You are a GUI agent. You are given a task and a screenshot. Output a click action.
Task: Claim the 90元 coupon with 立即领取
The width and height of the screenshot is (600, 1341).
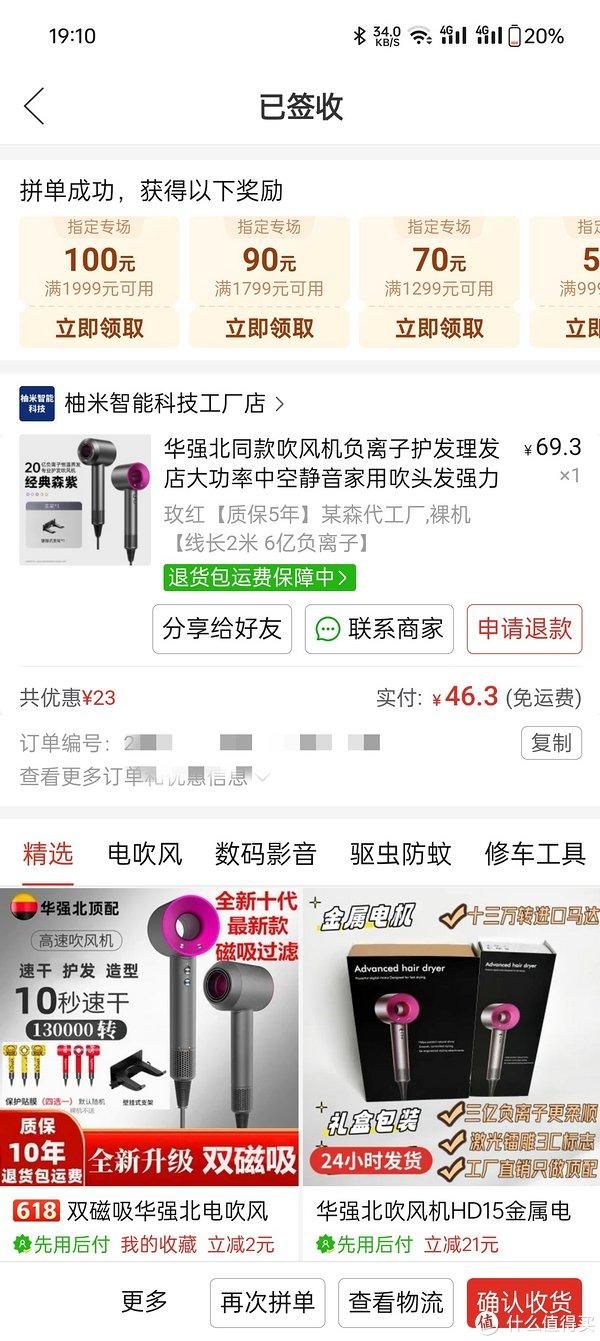(269, 328)
